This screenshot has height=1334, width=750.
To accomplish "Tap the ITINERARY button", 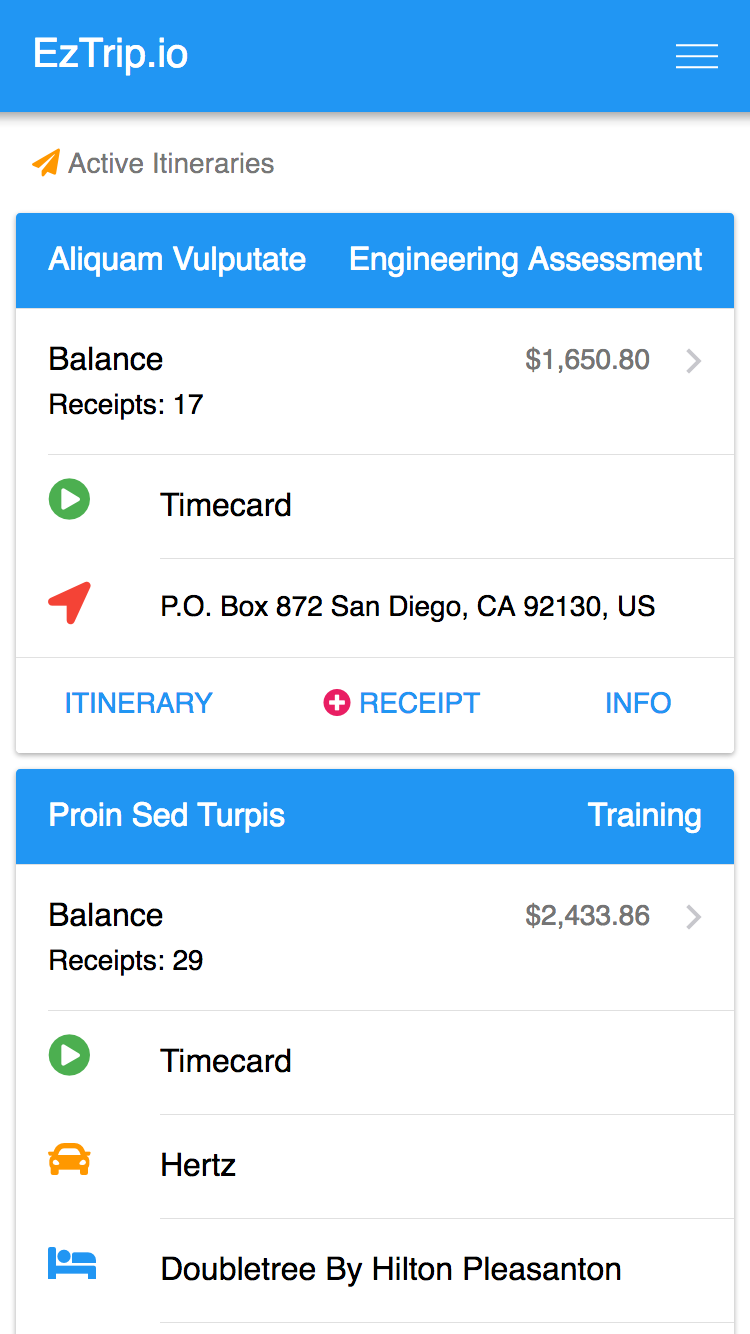I will [138, 703].
